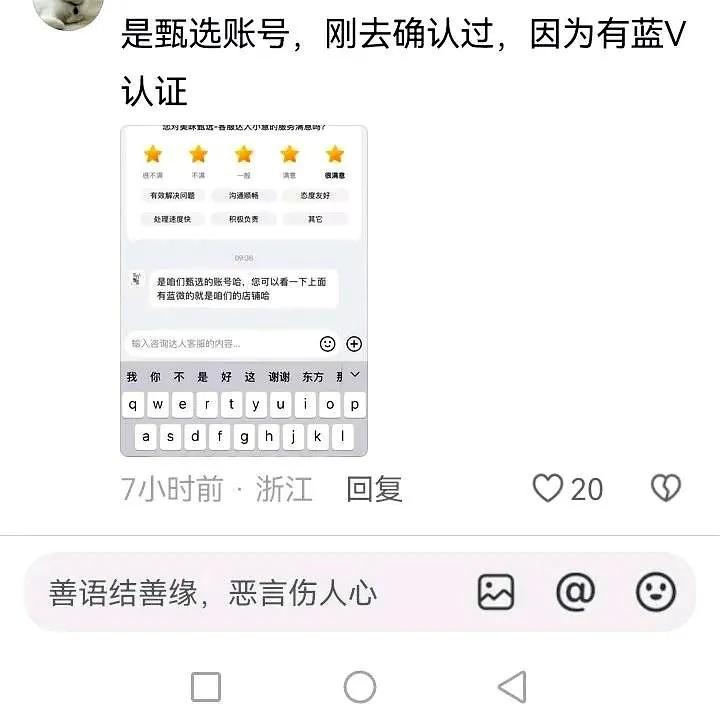Dislike this comment with broken heart

666,488
